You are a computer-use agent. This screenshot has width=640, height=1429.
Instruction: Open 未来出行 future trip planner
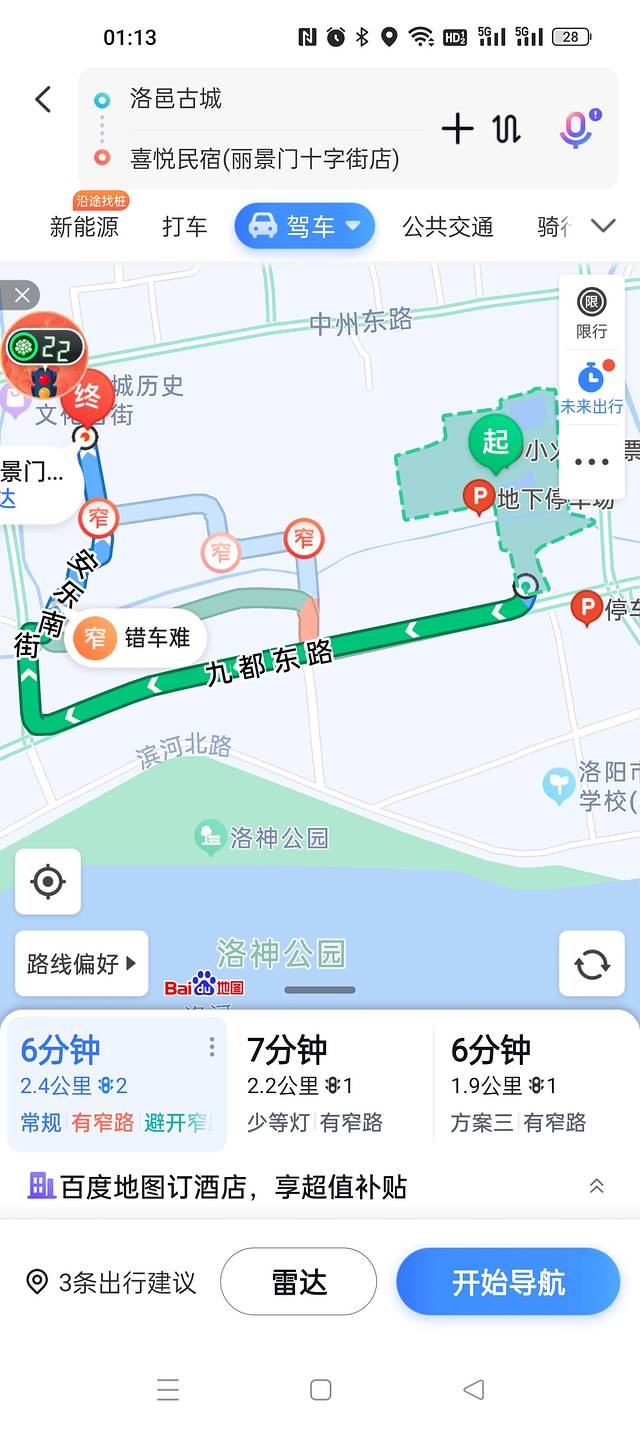[x=591, y=388]
